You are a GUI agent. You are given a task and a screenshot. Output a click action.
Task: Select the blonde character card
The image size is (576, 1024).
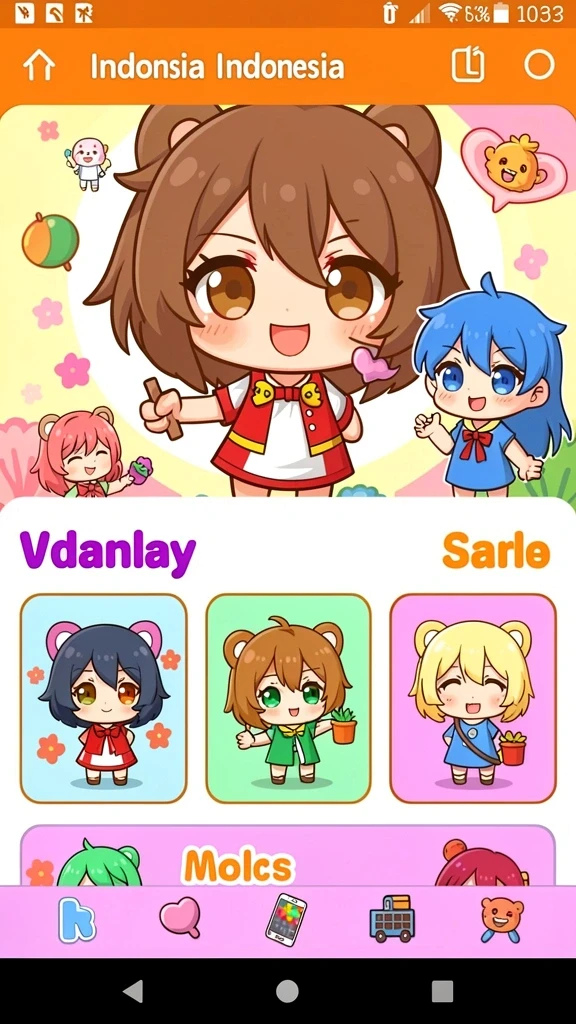coord(473,698)
